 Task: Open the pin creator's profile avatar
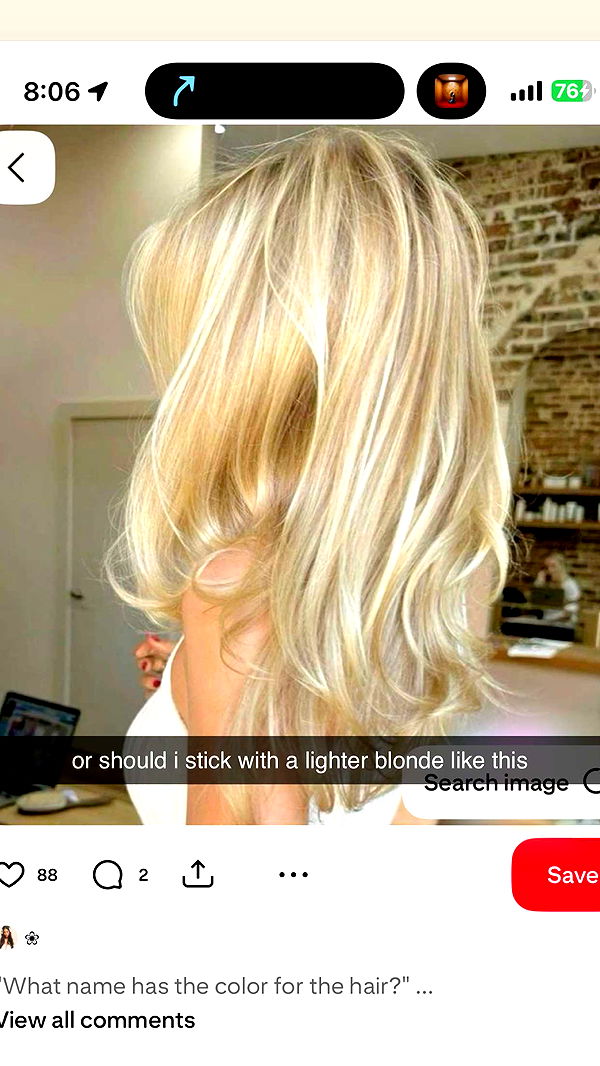click(x=8, y=938)
